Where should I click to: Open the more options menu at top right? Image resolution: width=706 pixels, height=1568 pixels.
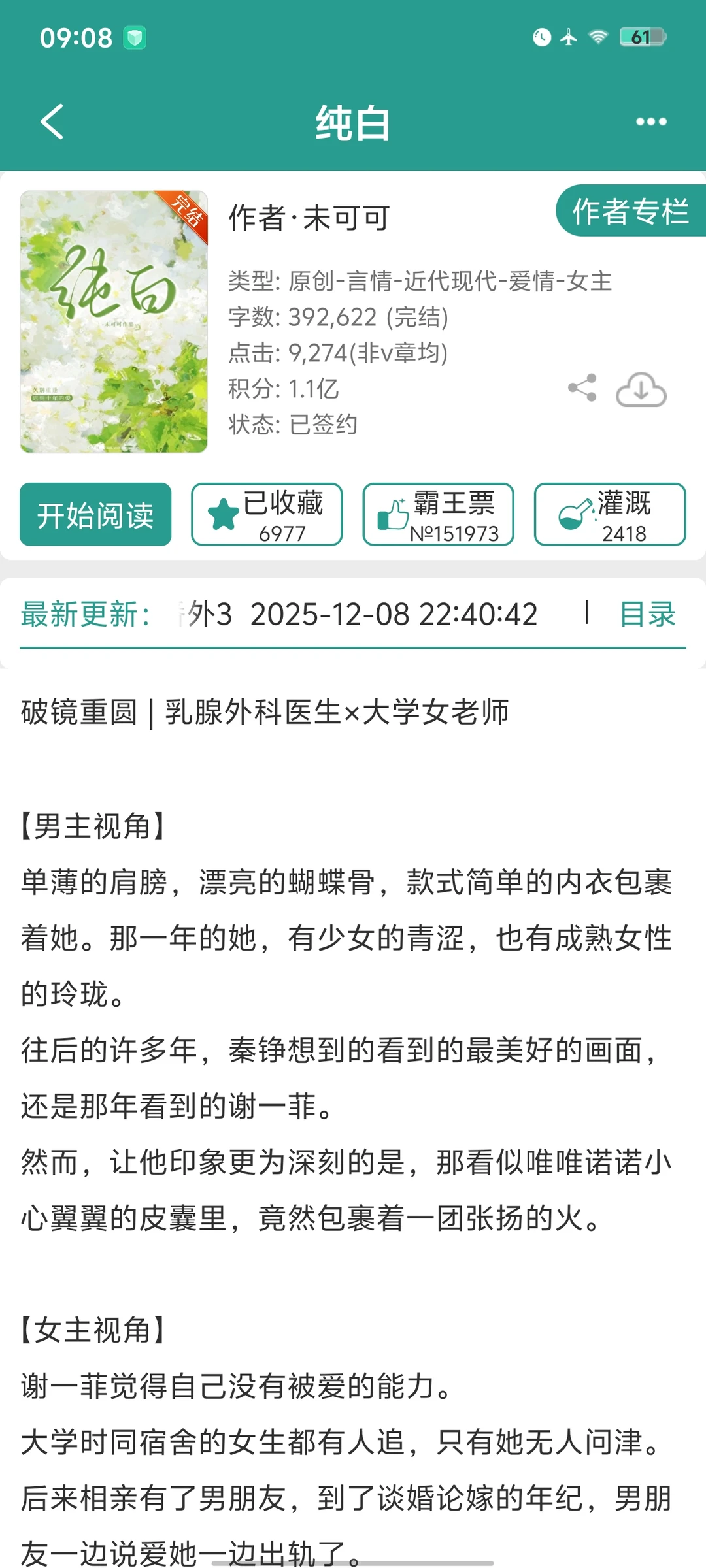(650, 121)
